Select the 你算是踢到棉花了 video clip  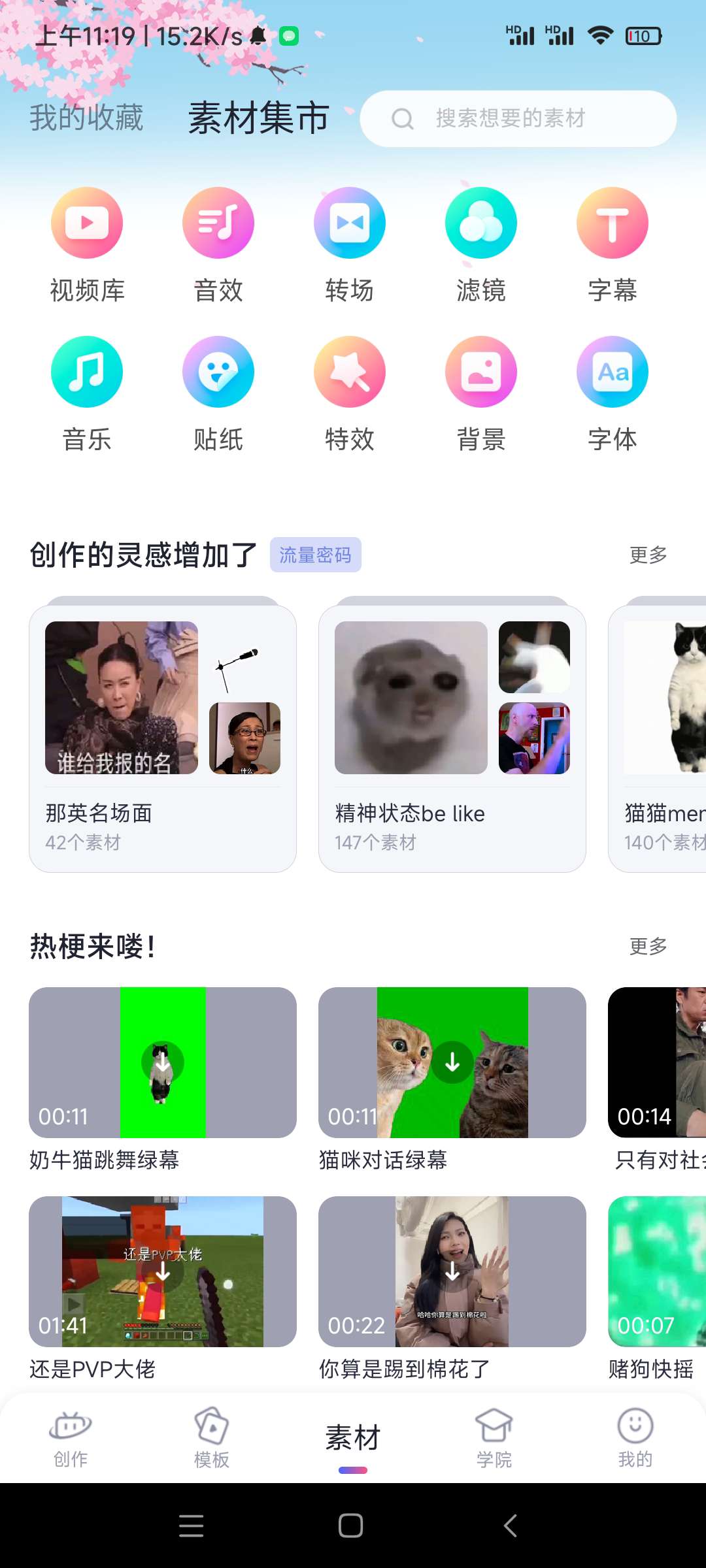[452, 1271]
